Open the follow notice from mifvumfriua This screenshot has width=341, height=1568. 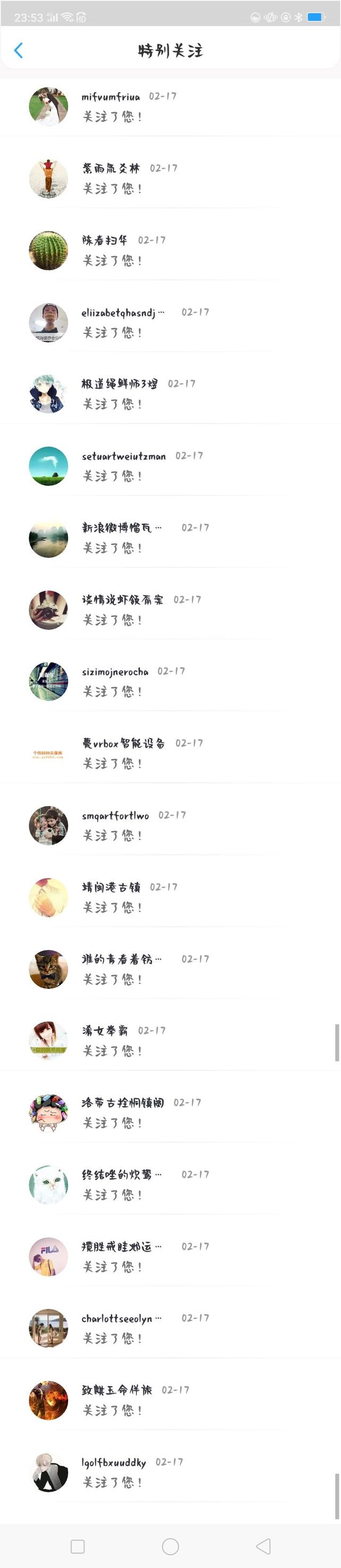pos(170,107)
